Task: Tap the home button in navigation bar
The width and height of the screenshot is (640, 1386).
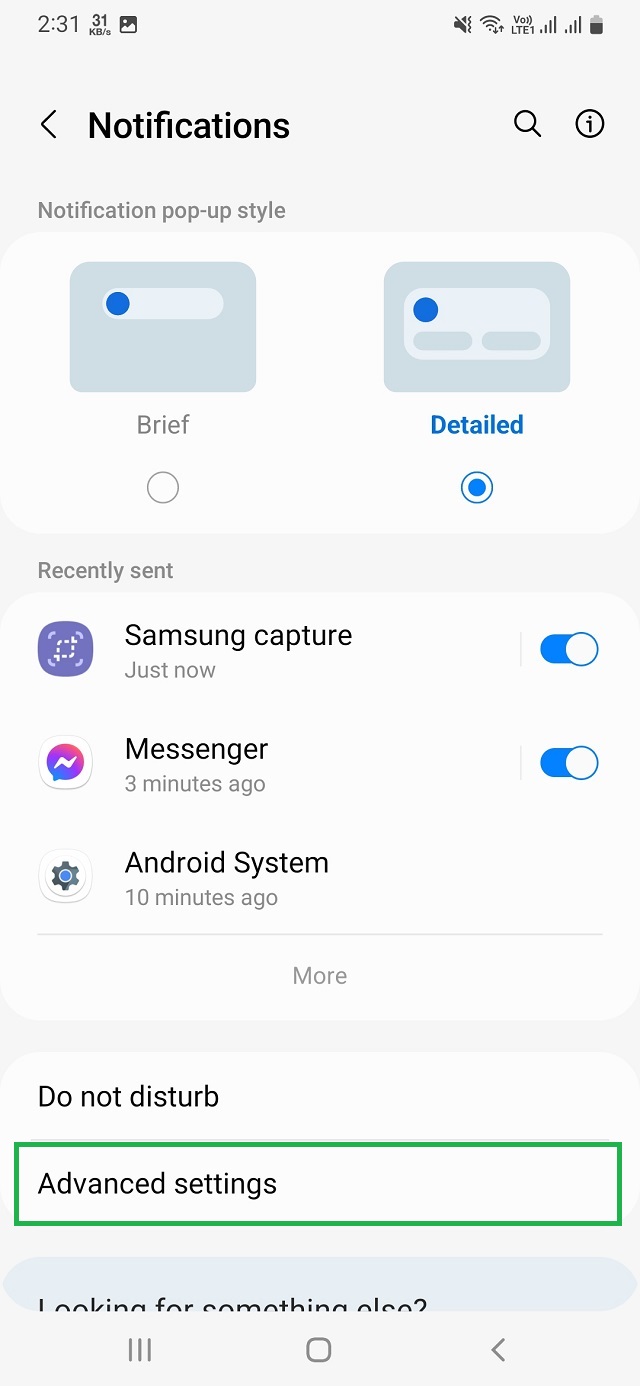Action: point(319,1350)
